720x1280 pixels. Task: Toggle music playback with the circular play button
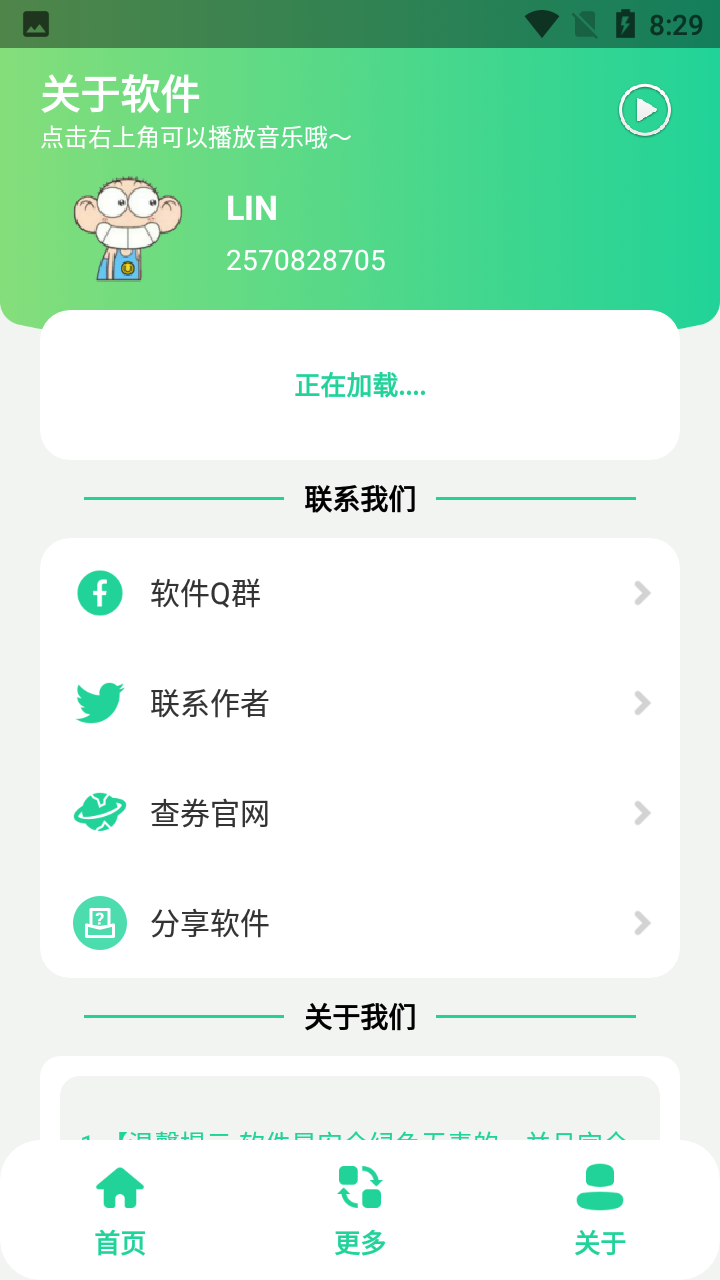click(x=644, y=110)
